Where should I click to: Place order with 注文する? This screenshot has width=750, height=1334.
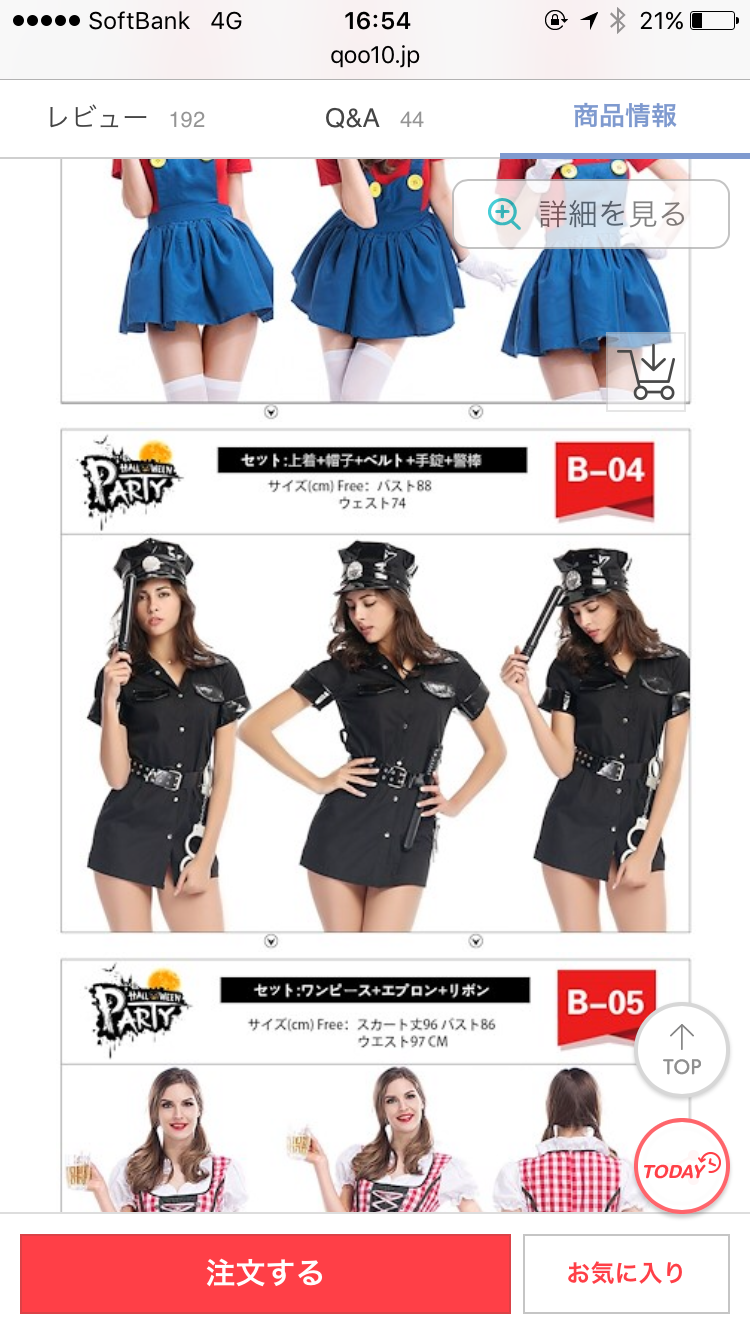point(265,1273)
